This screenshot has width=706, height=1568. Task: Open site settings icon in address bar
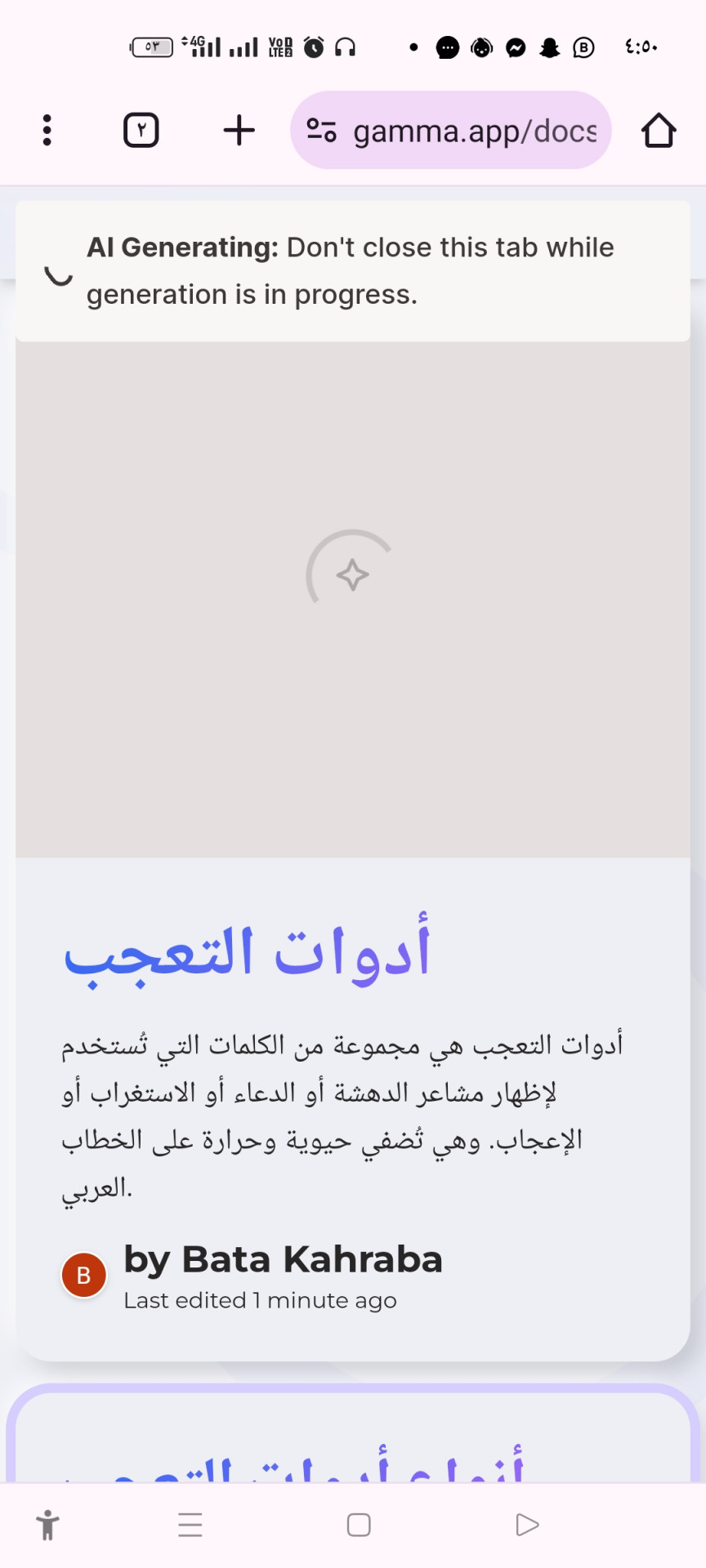pos(321,131)
